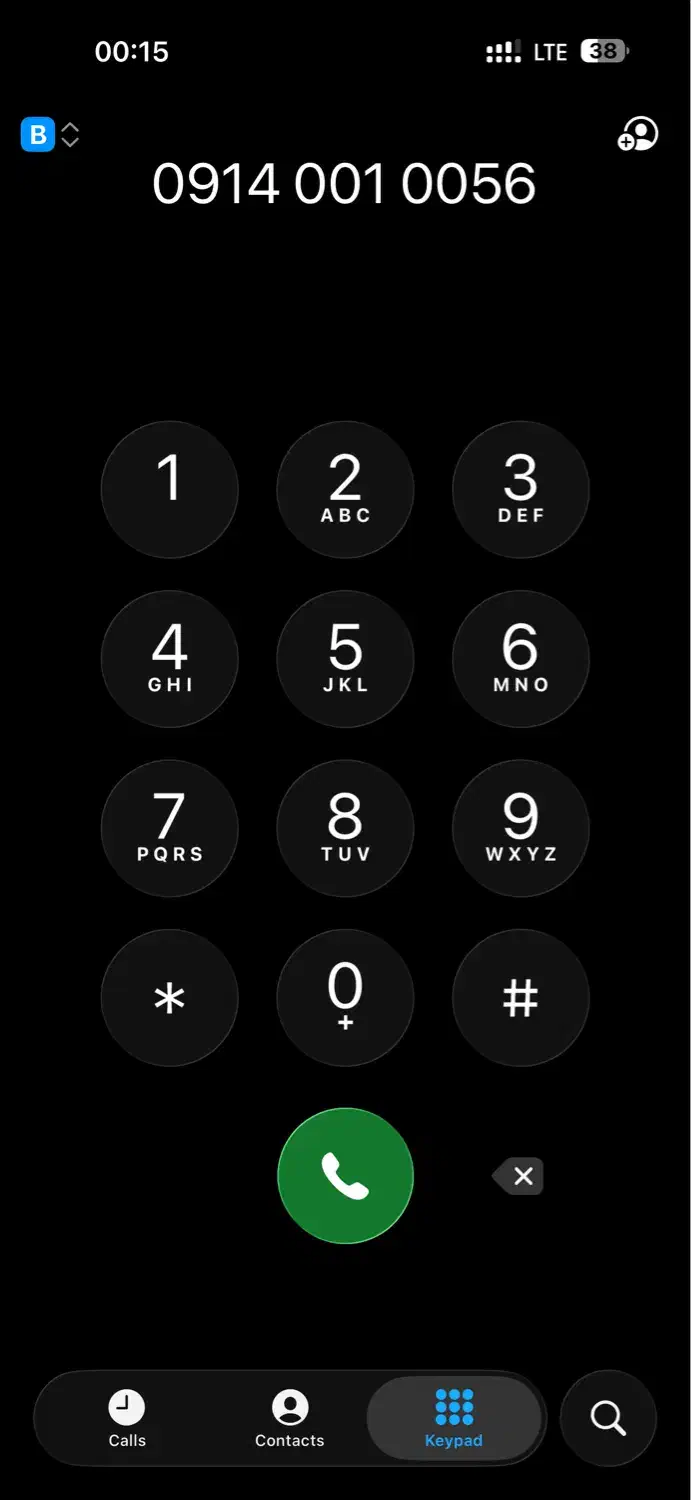Dial digit 7 PQRS

click(x=170, y=828)
